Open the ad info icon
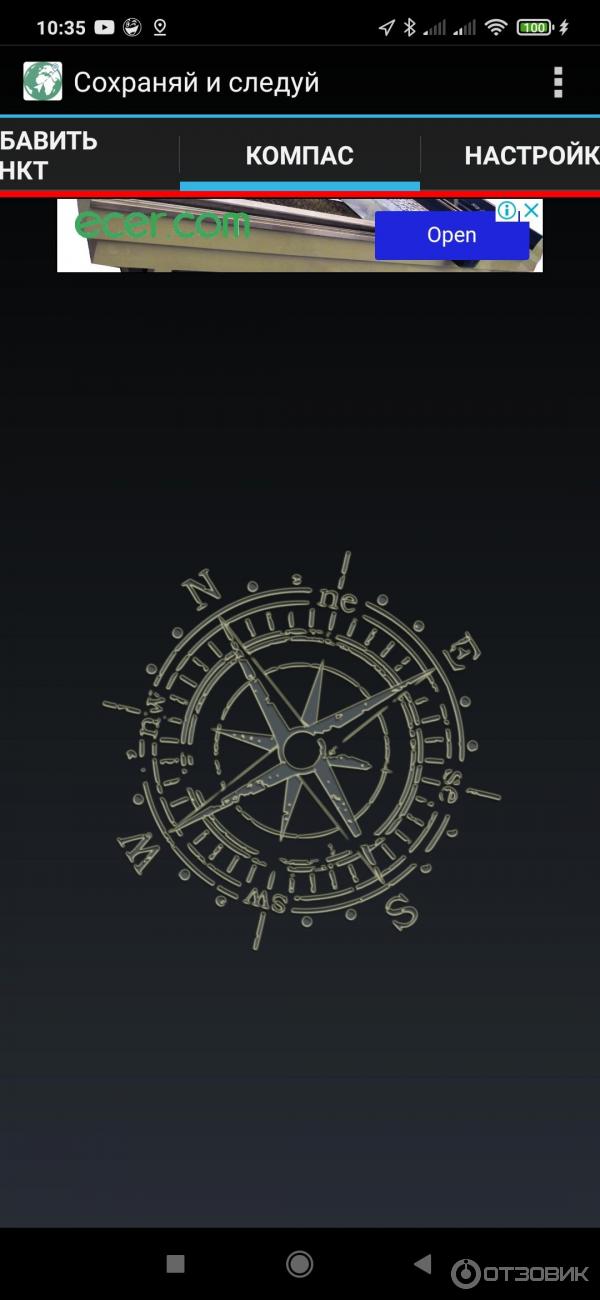The width and height of the screenshot is (600, 1300). 508,210
